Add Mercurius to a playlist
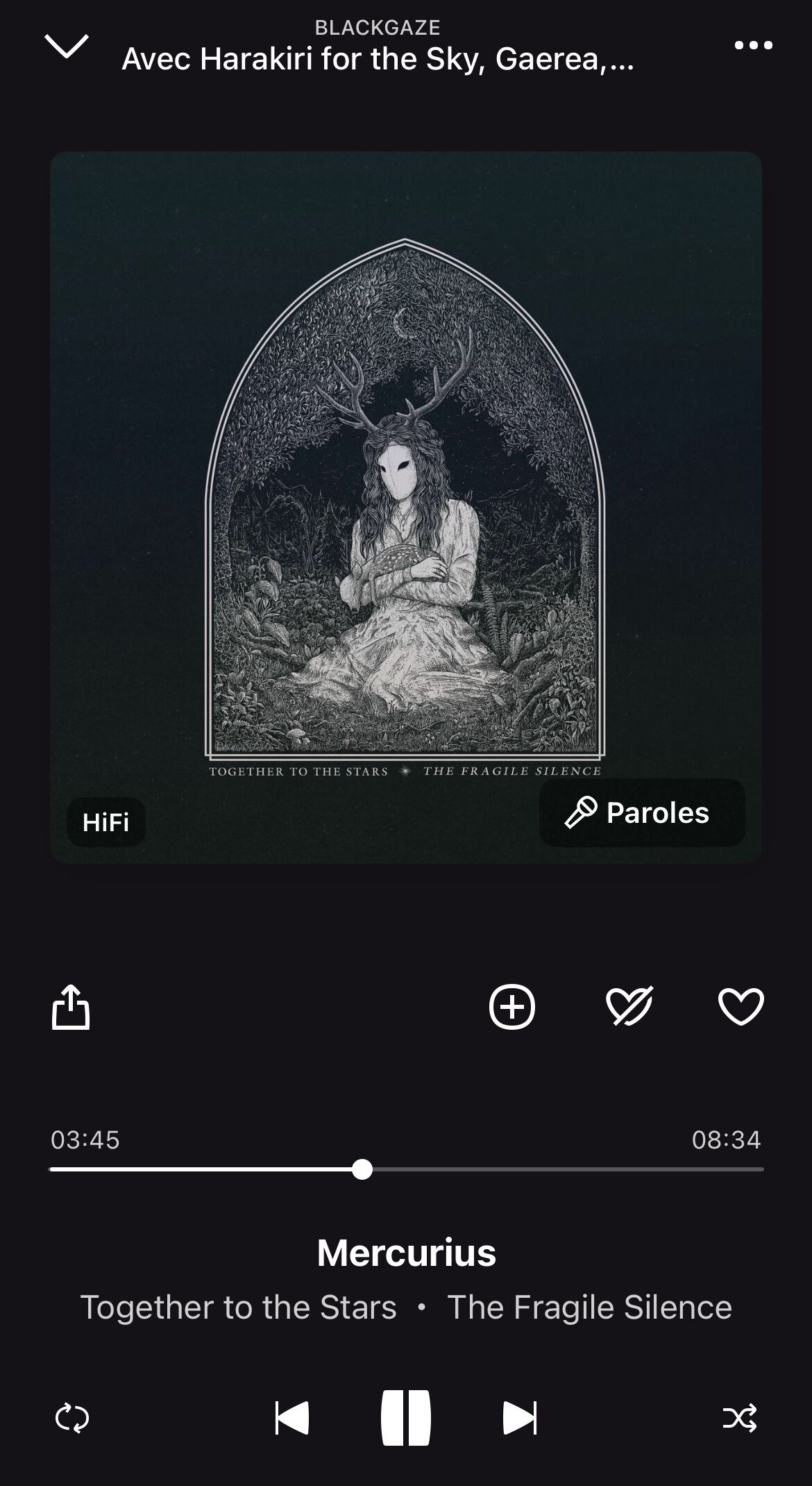Image resolution: width=812 pixels, height=1486 pixels. (512, 1007)
